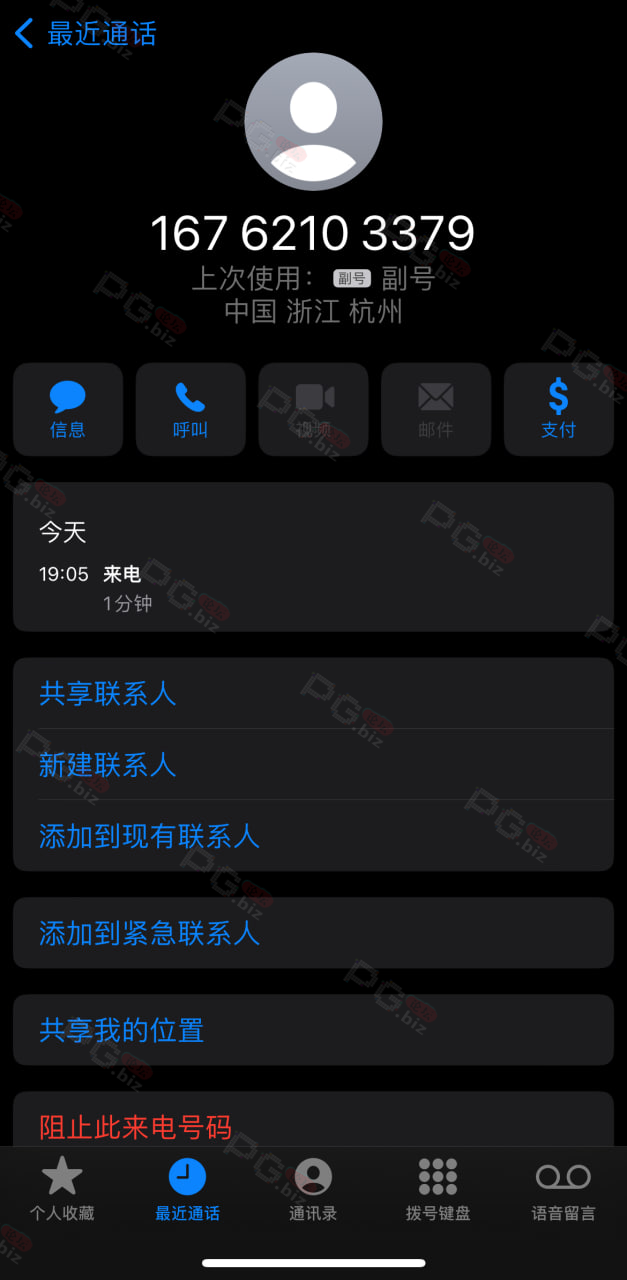This screenshot has height=1280, width=627.
Task: Choose 新建联系人
Action: tap(313, 765)
